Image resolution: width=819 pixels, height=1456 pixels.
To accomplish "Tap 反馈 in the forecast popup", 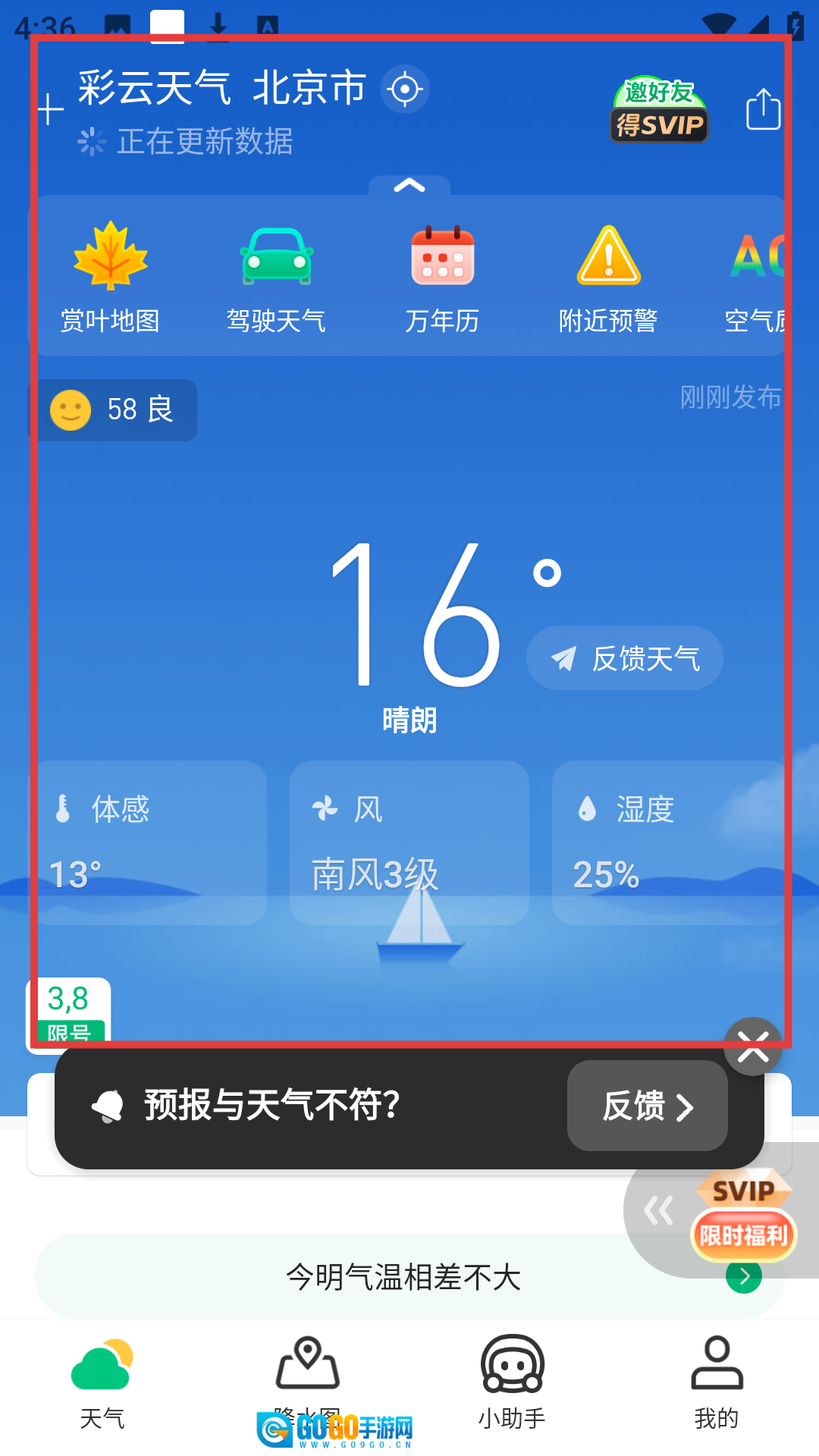I will 648,1106.
